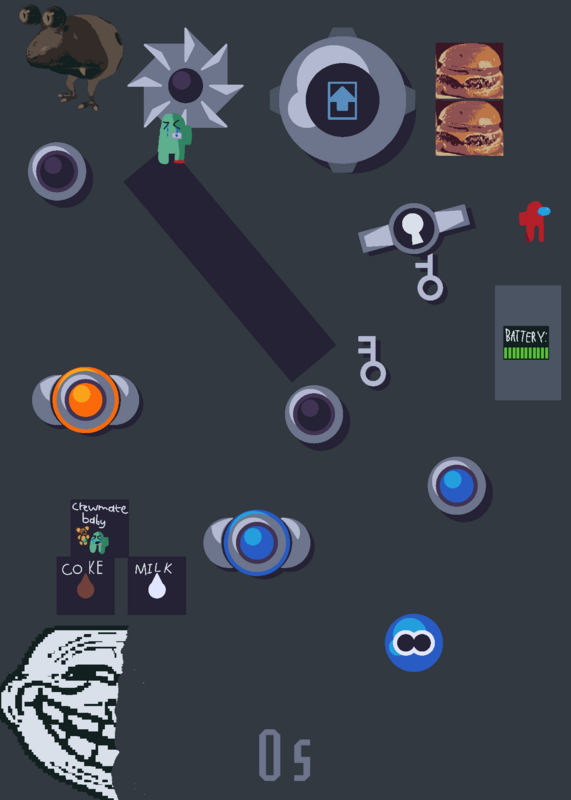Tap the round gear with up arrow
Image resolution: width=571 pixels, height=800 pixels.
[342, 100]
